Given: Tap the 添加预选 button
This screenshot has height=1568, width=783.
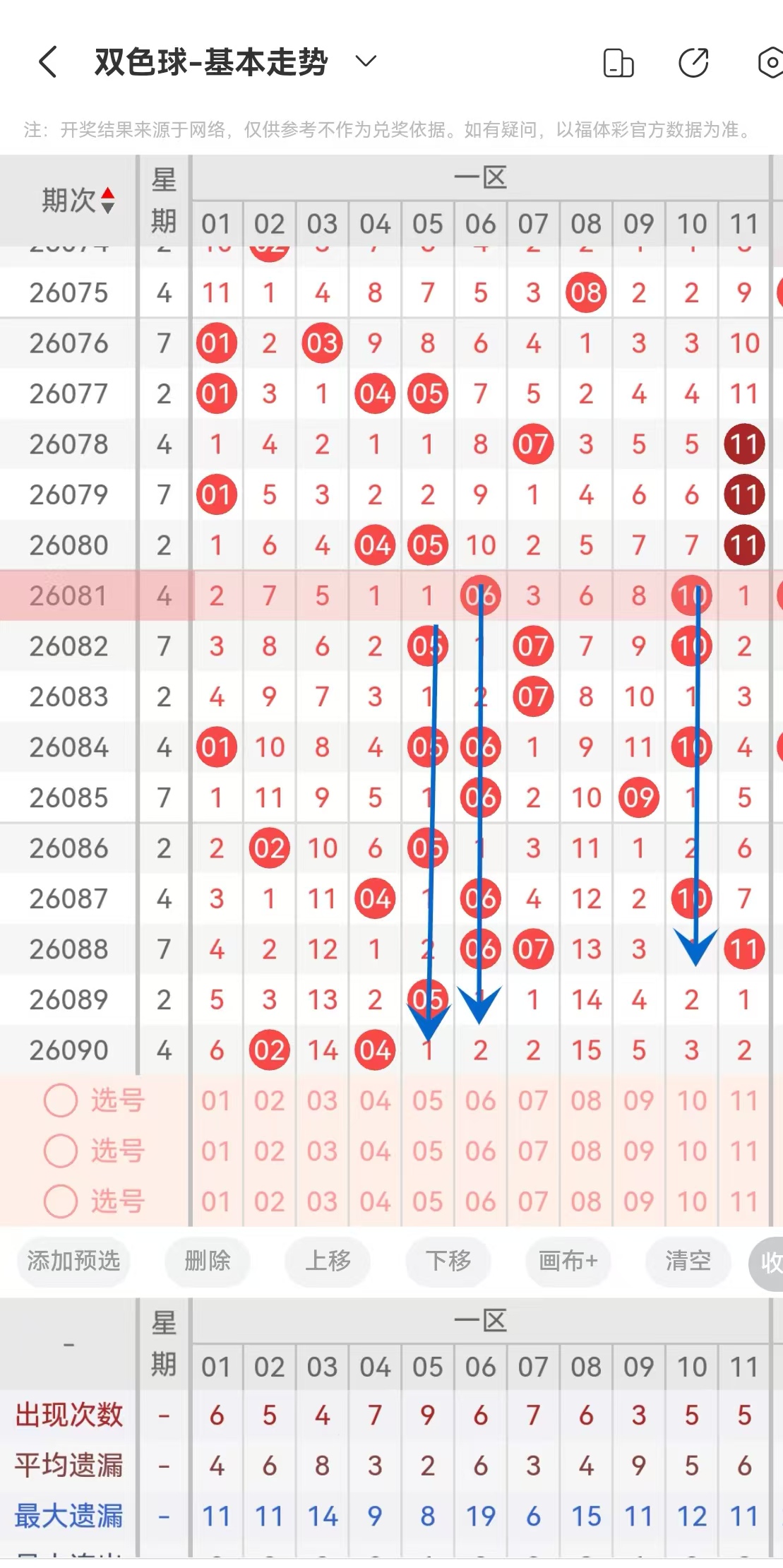Looking at the screenshot, I should [73, 1261].
